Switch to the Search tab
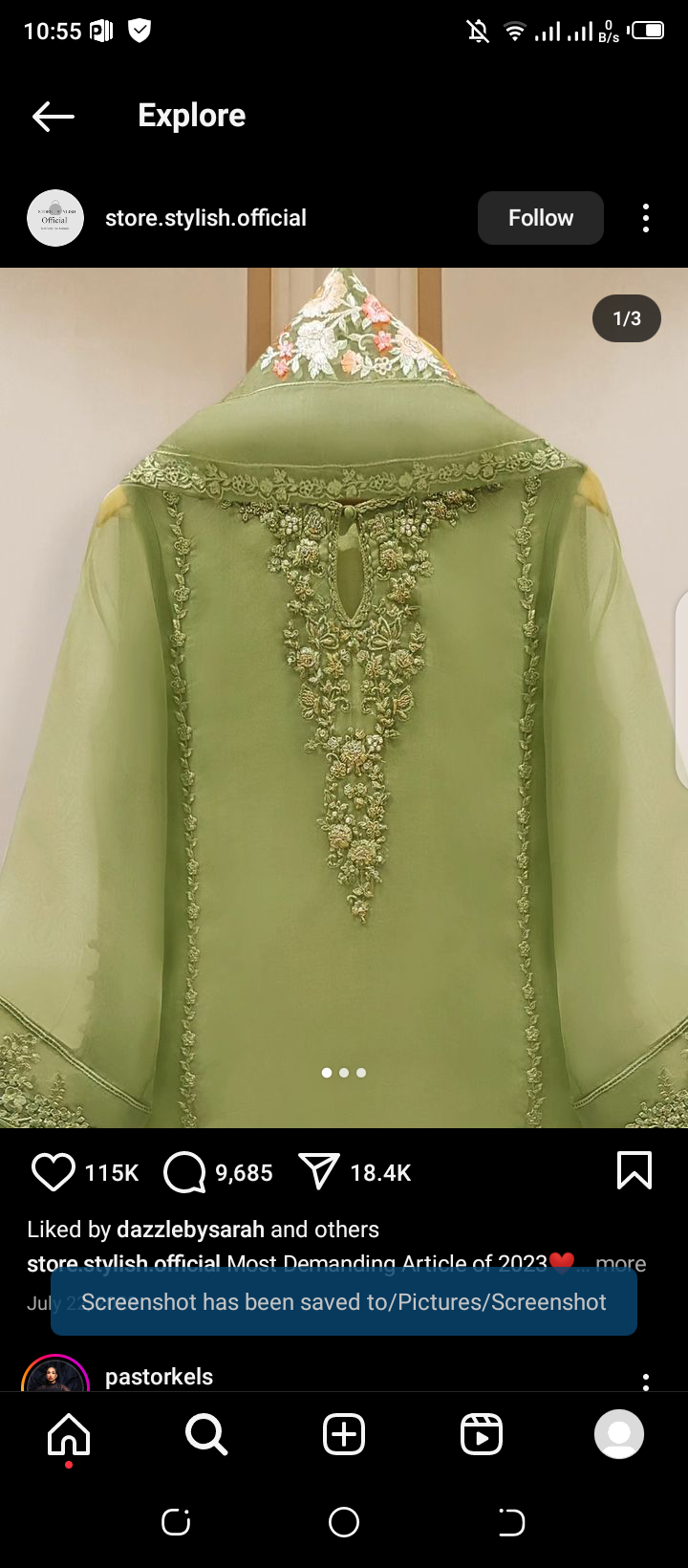This screenshot has height=1568, width=688. (x=206, y=1434)
